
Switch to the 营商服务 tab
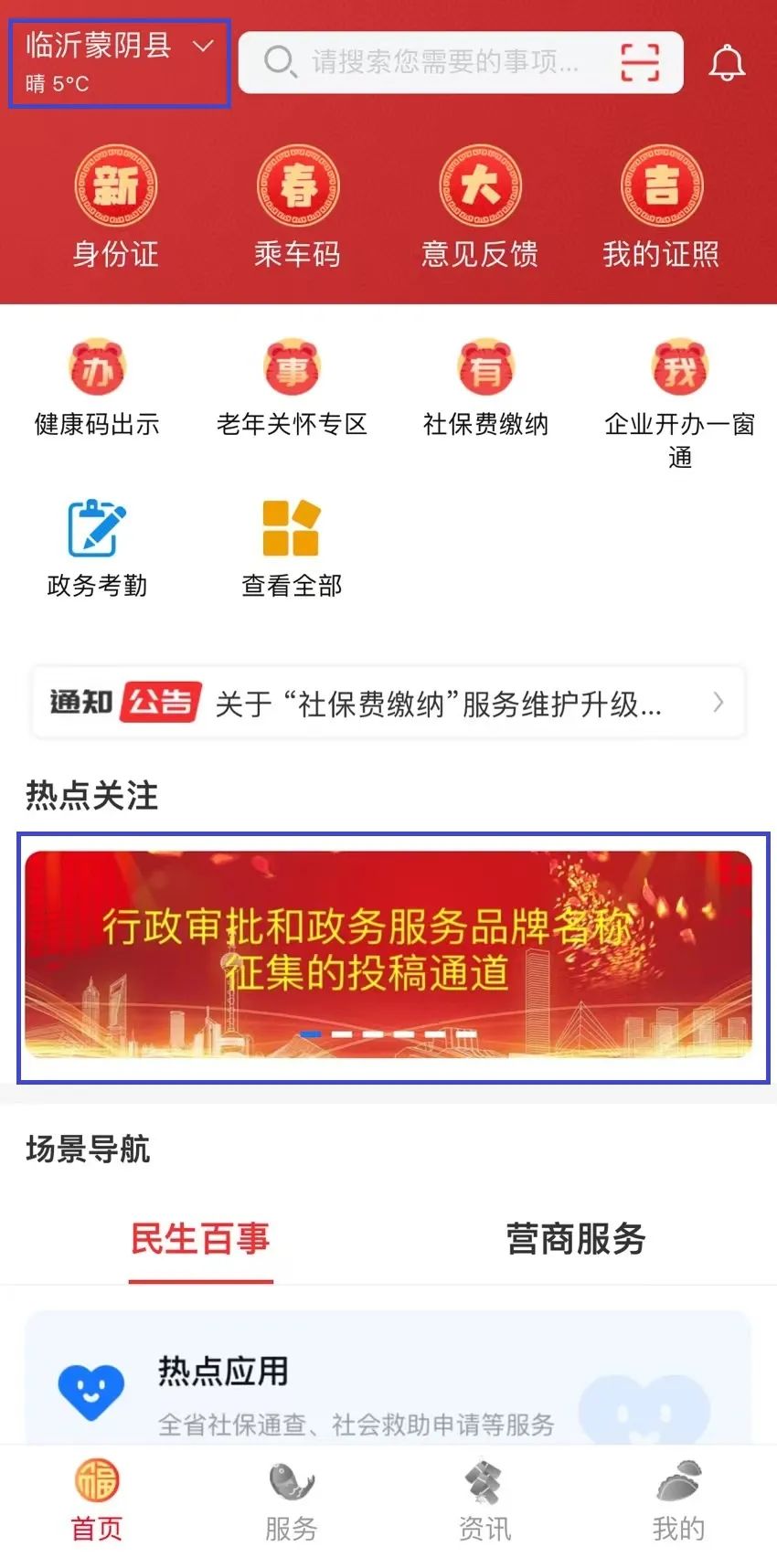[576, 1239]
